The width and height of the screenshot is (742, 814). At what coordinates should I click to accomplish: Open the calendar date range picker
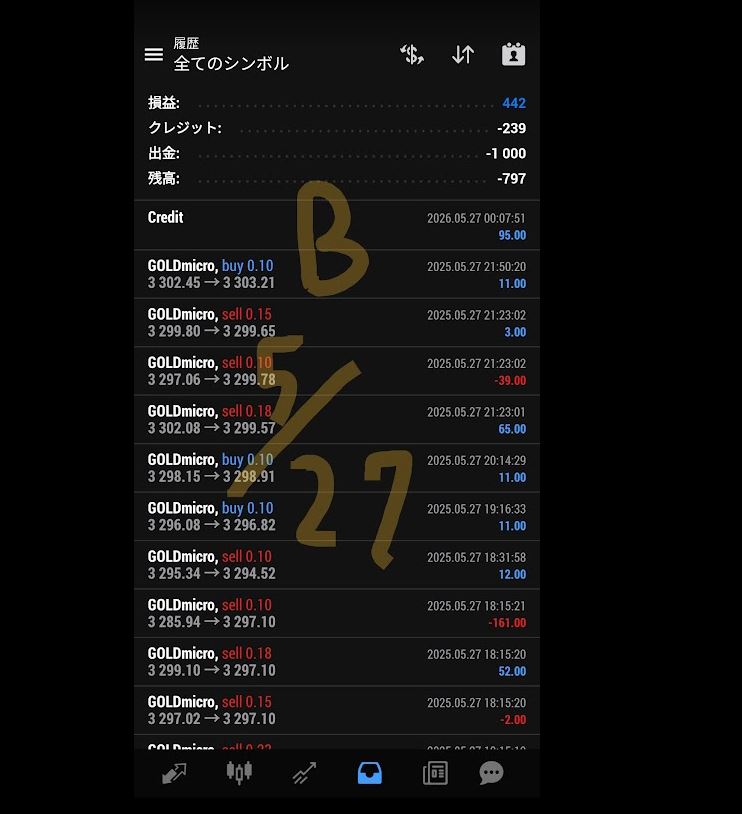(513, 55)
